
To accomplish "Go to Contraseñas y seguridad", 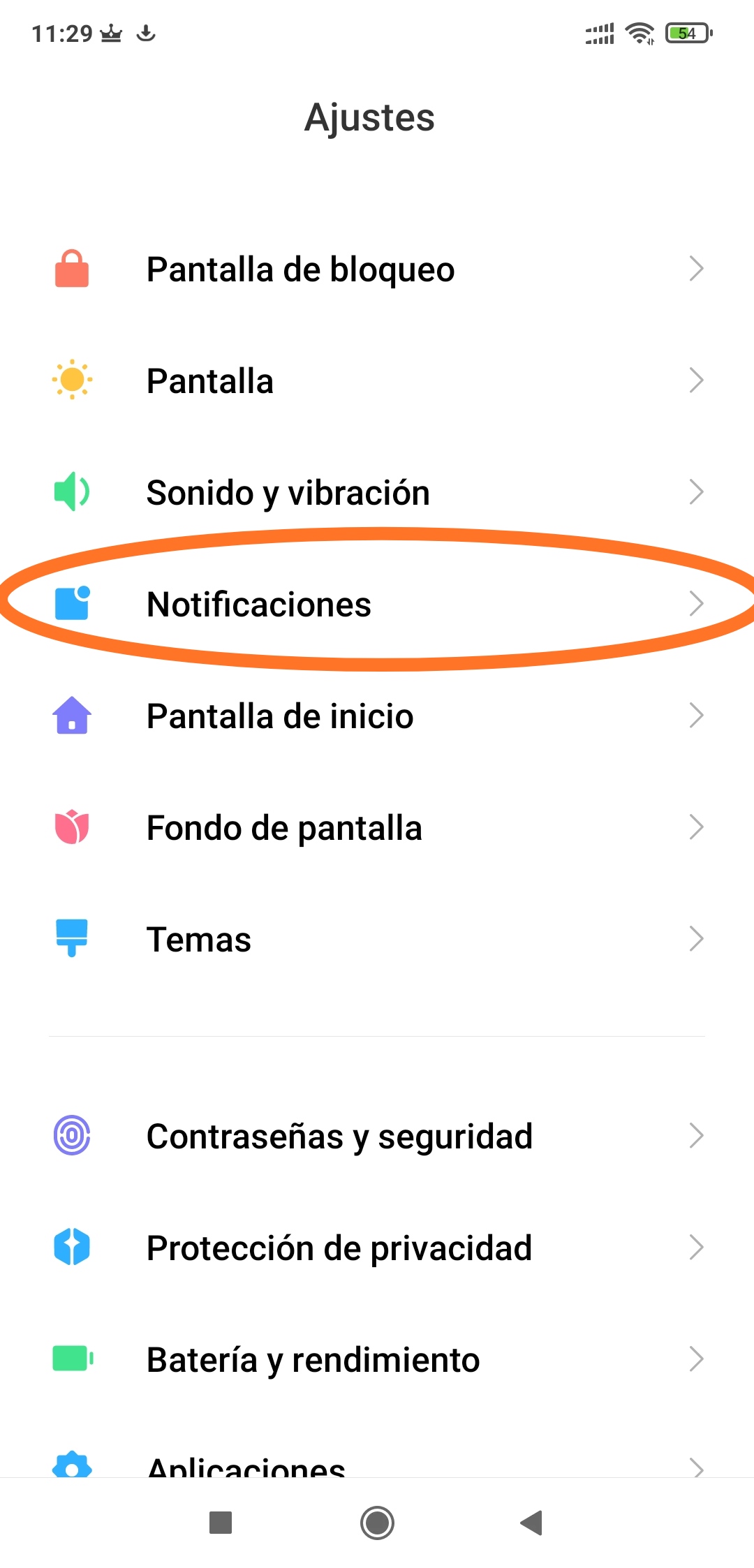I will click(377, 1137).
